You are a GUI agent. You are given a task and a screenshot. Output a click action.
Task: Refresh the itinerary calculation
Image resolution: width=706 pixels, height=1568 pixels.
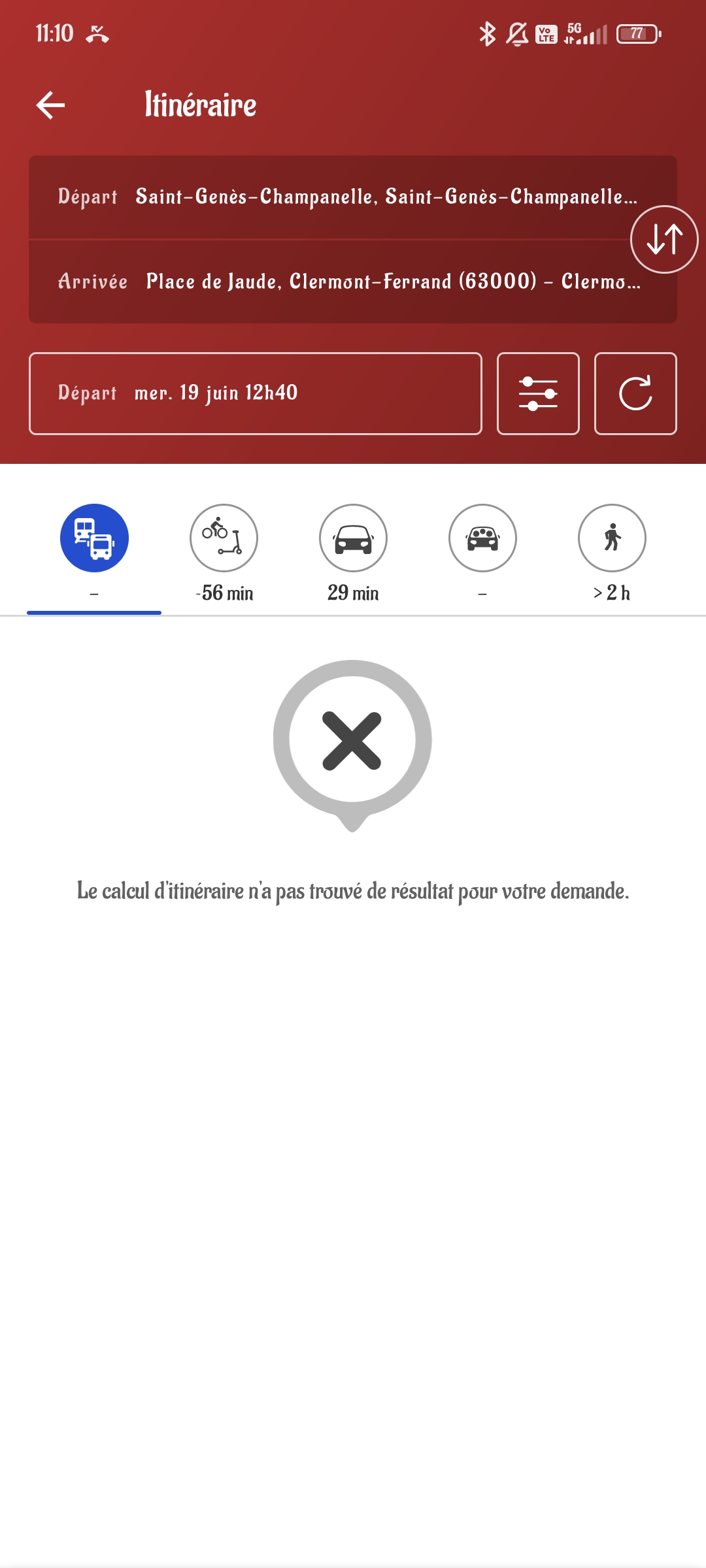635,393
